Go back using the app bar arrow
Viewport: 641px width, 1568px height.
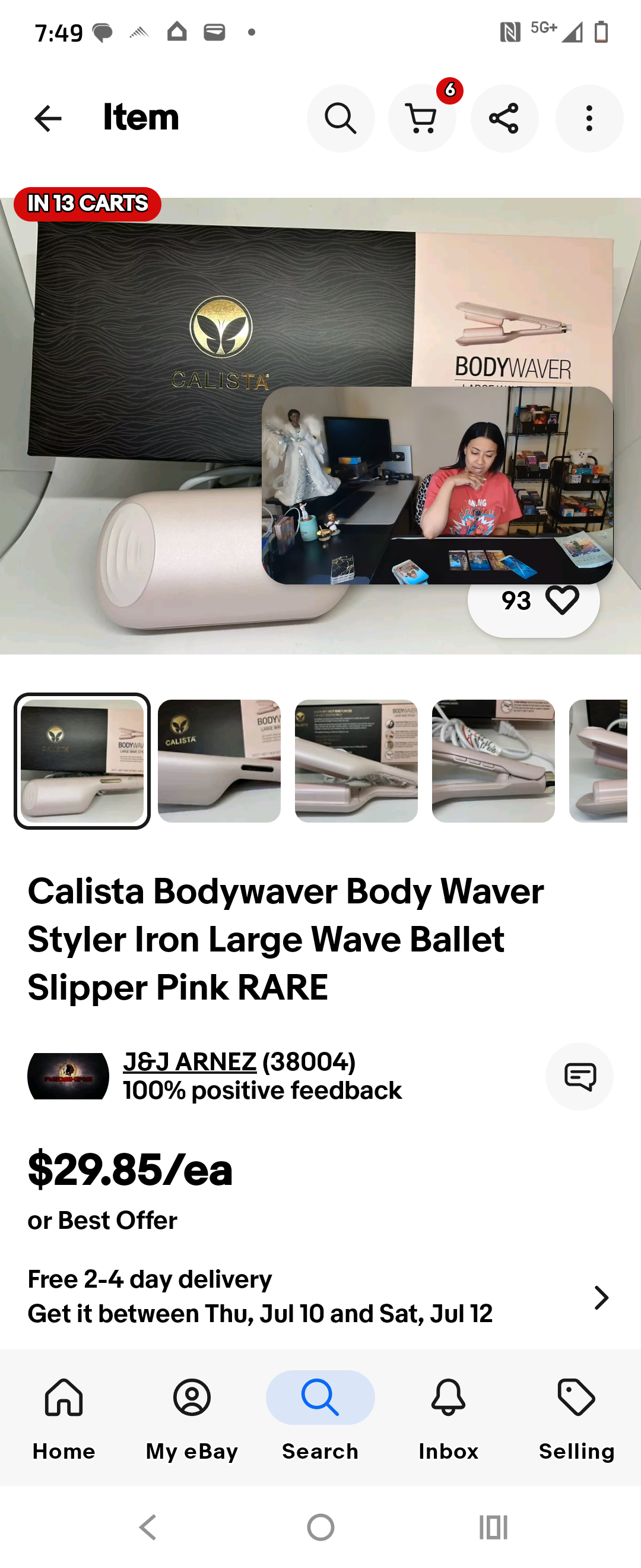[x=48, y=118]
